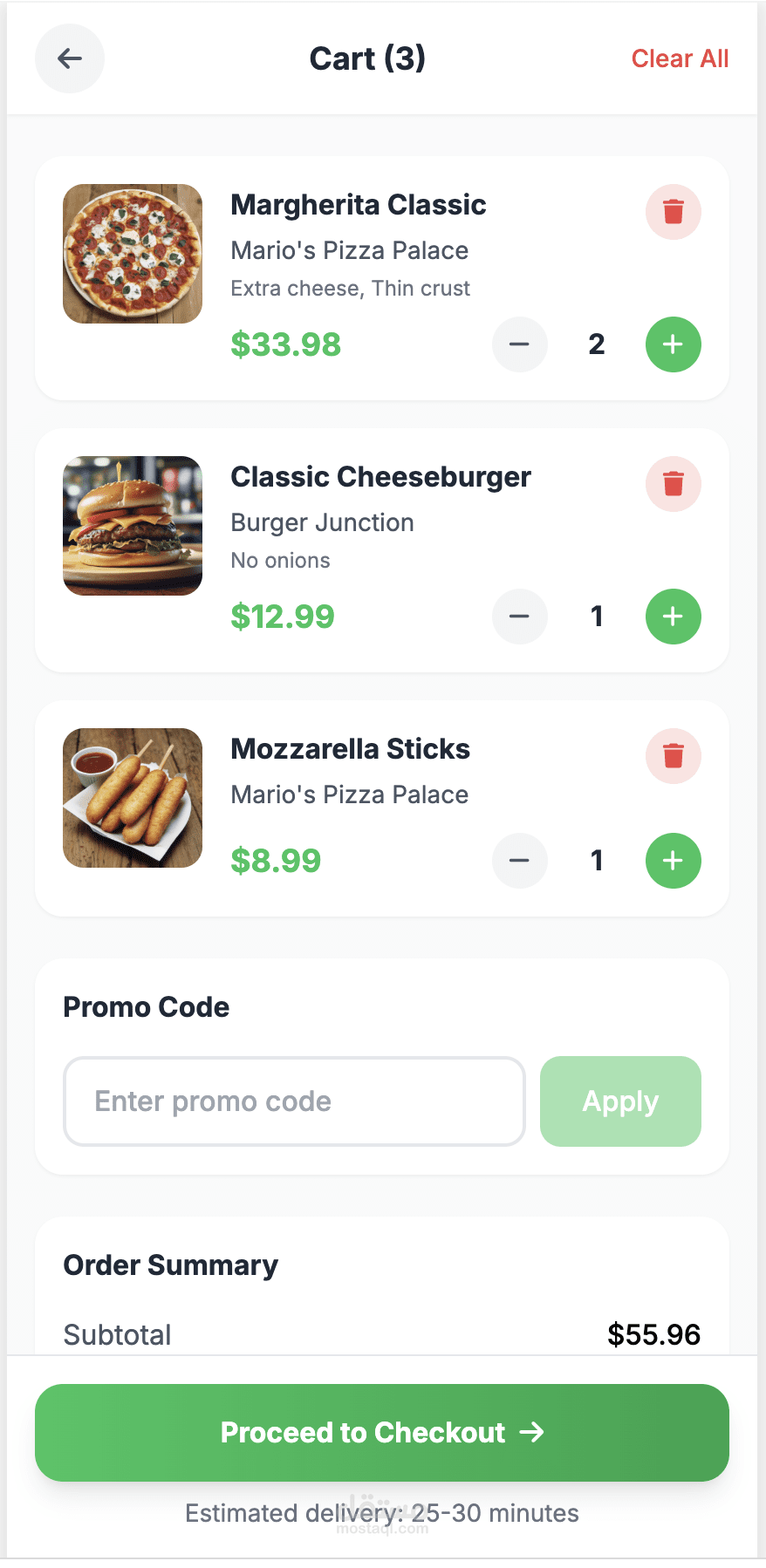Decrease Margherita Classic quantity
The width and height of the screenshot is (766, 1568).
pos(520,344)
